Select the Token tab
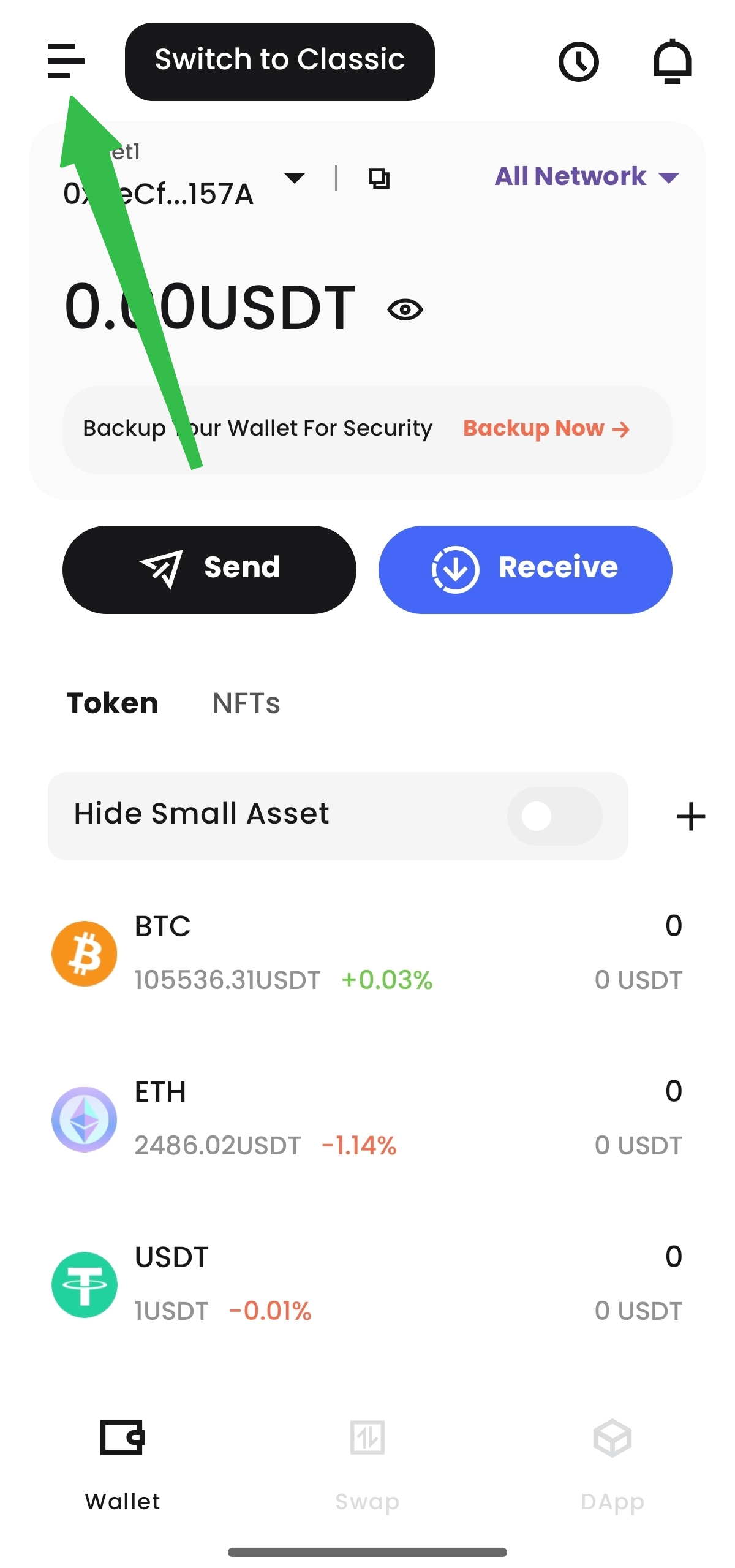The image size is (735, 1568). [x=113, y=703]
